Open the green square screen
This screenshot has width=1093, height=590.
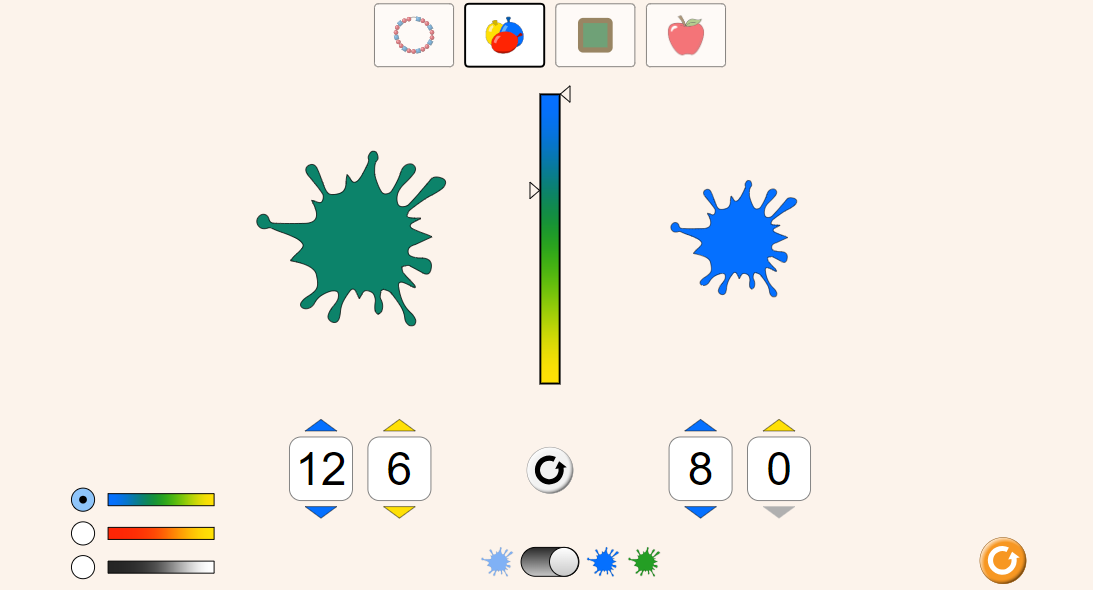(595, 35)
